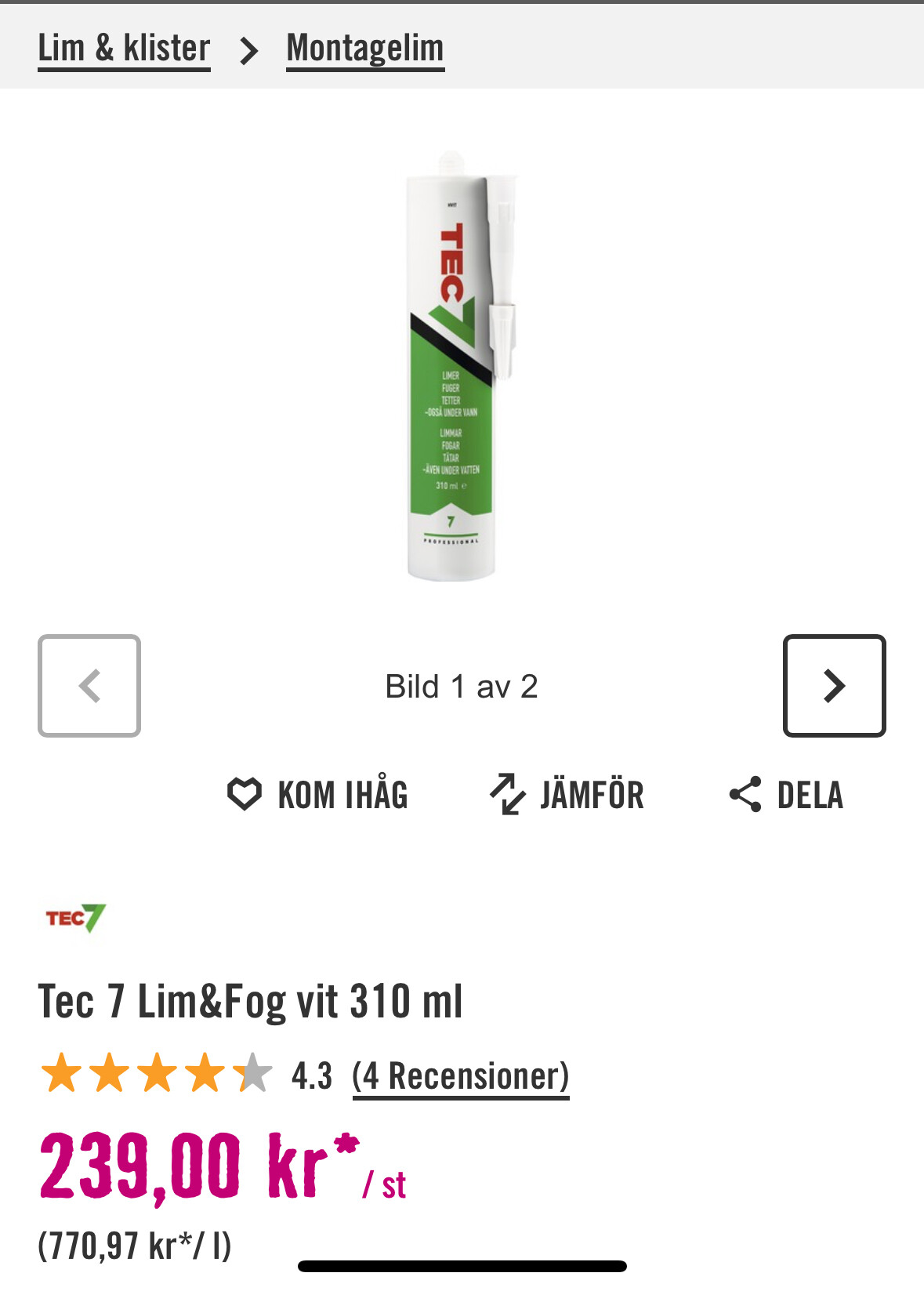Open the Tec7 brand page

(75, 918)
